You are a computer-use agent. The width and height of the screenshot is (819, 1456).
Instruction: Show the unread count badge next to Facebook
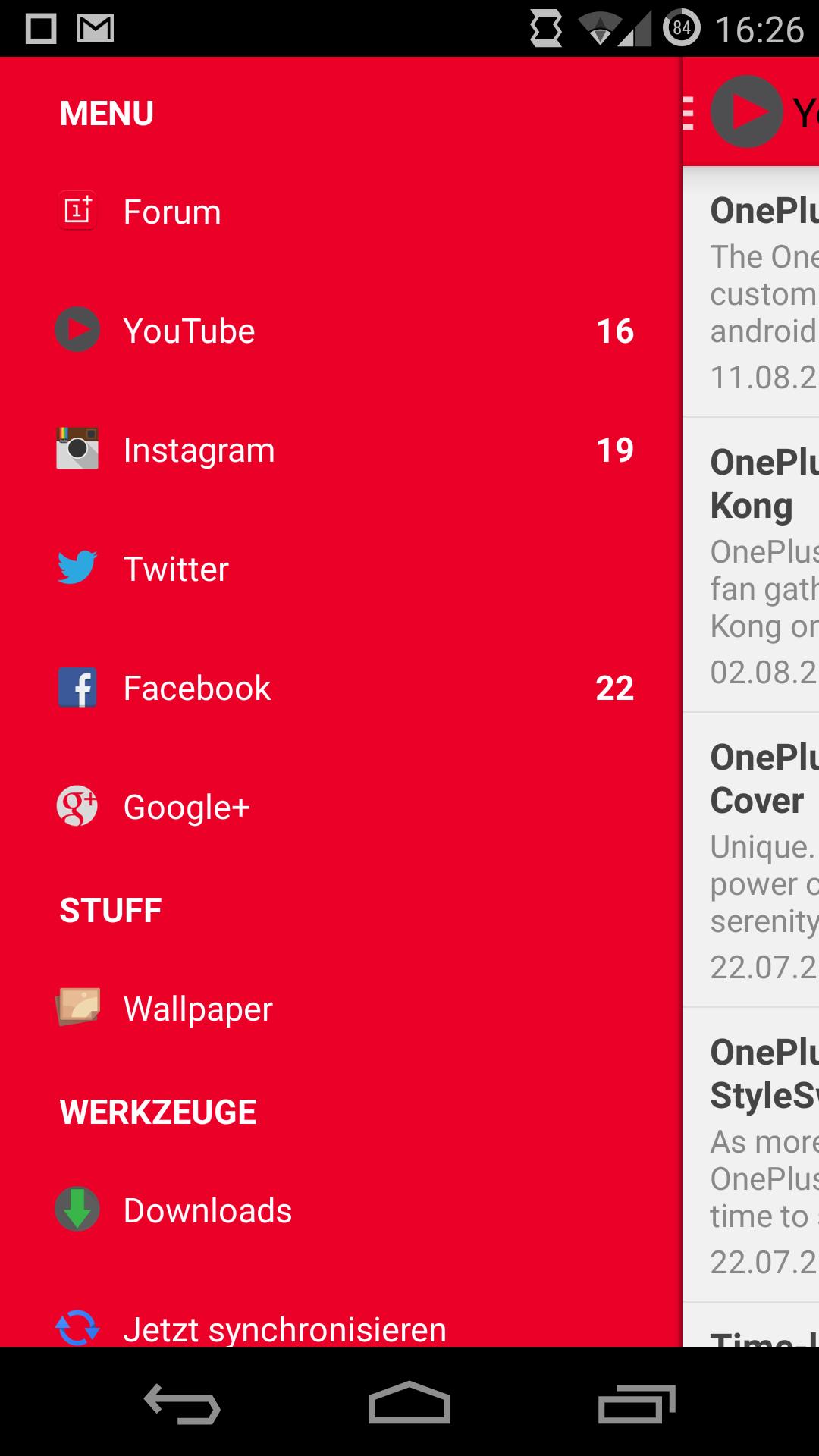(x=614, y=687)
